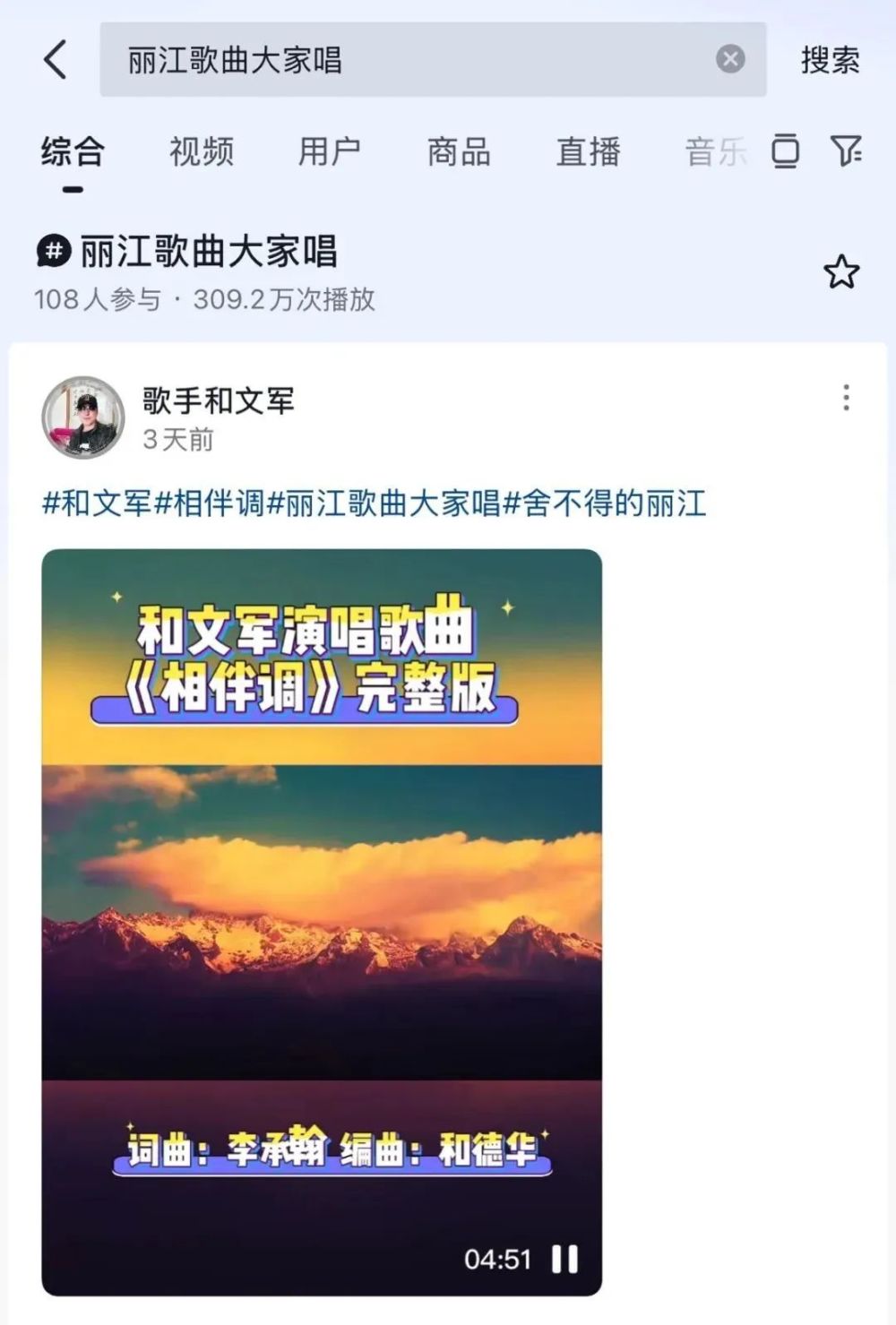Tap the 搜索 button
This screenshot has height=1325, width=896.
tap(830, 60)
